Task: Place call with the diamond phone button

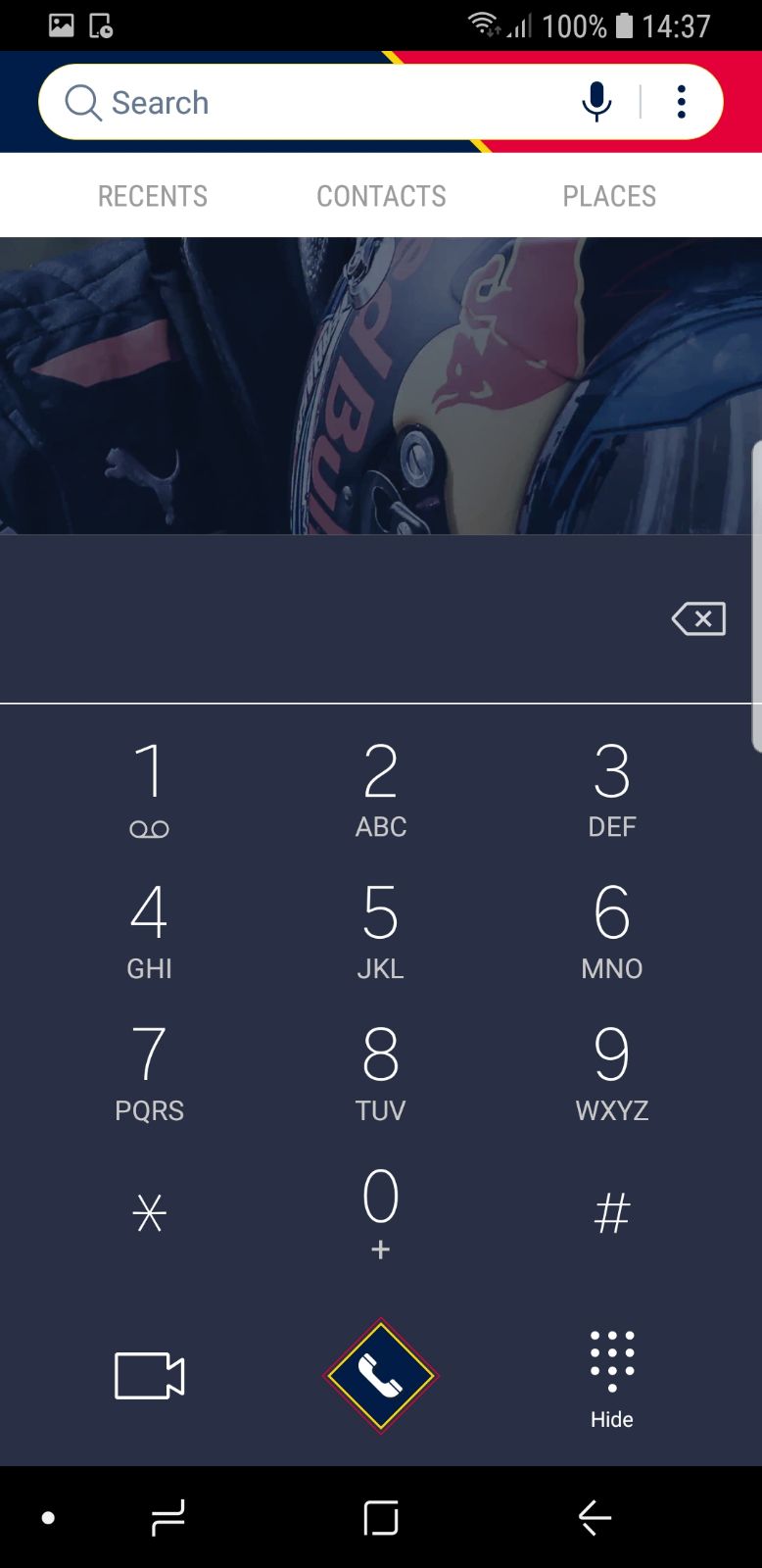Action: (x=381, y=1376)
